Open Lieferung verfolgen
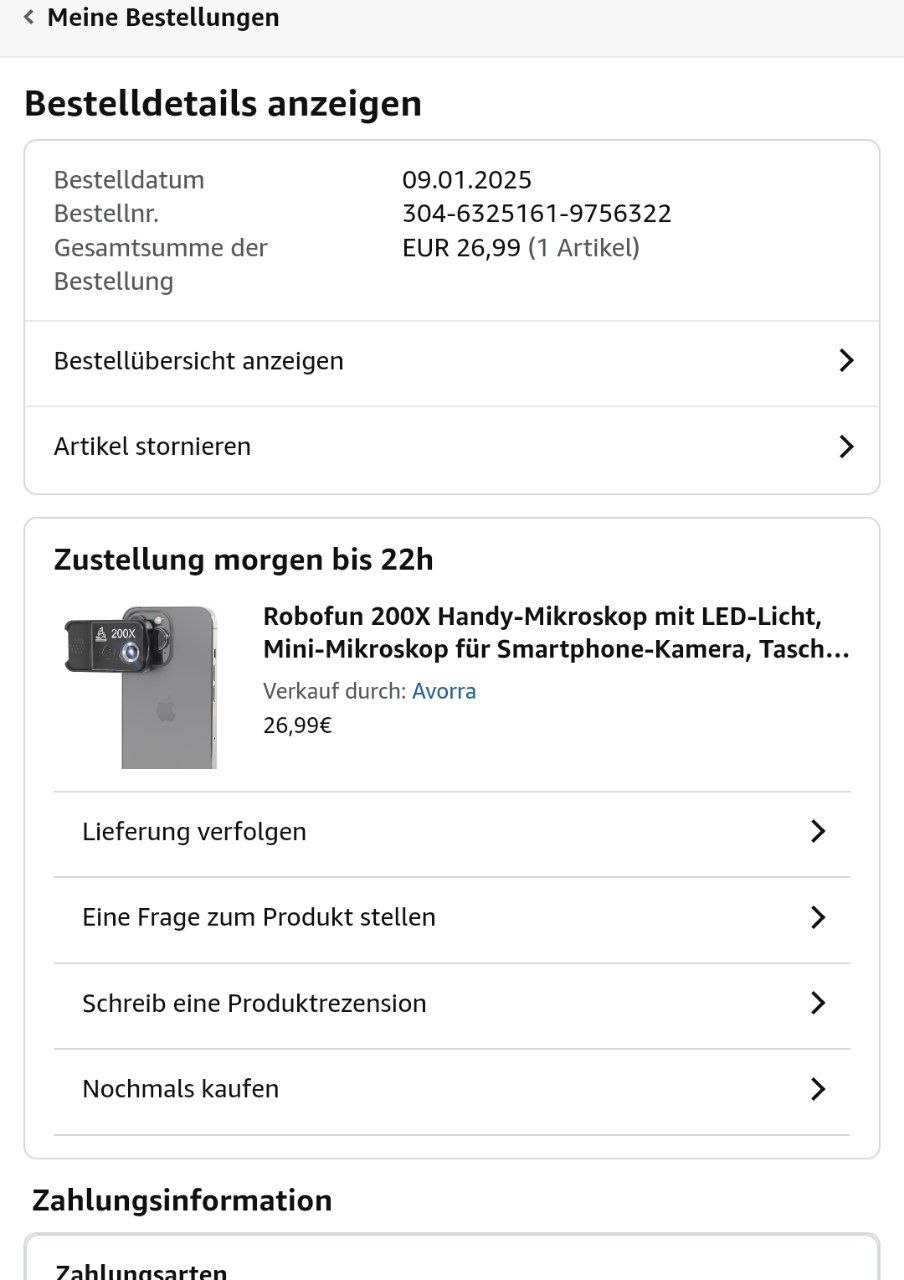 click(451, 832)
